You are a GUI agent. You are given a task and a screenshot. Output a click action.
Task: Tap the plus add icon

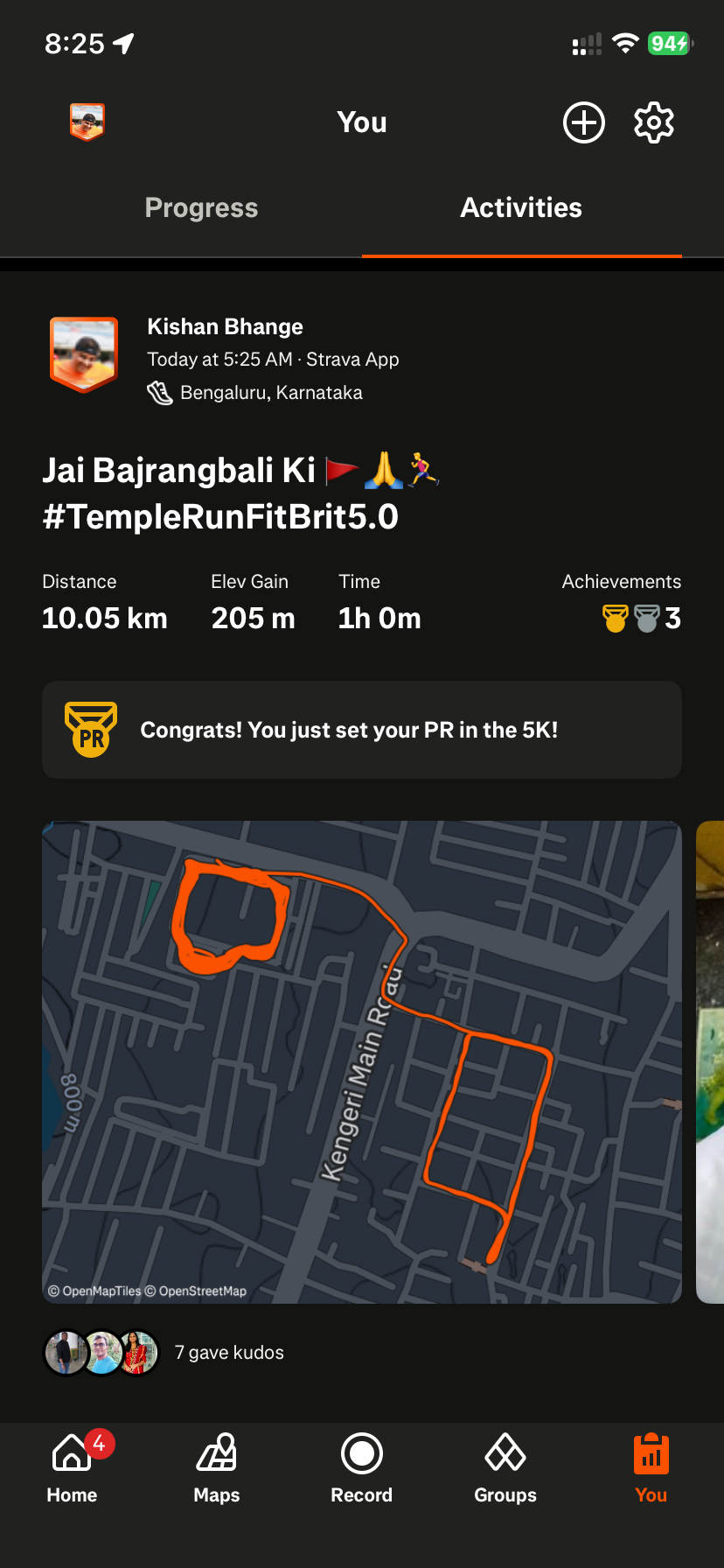[583, 122]
